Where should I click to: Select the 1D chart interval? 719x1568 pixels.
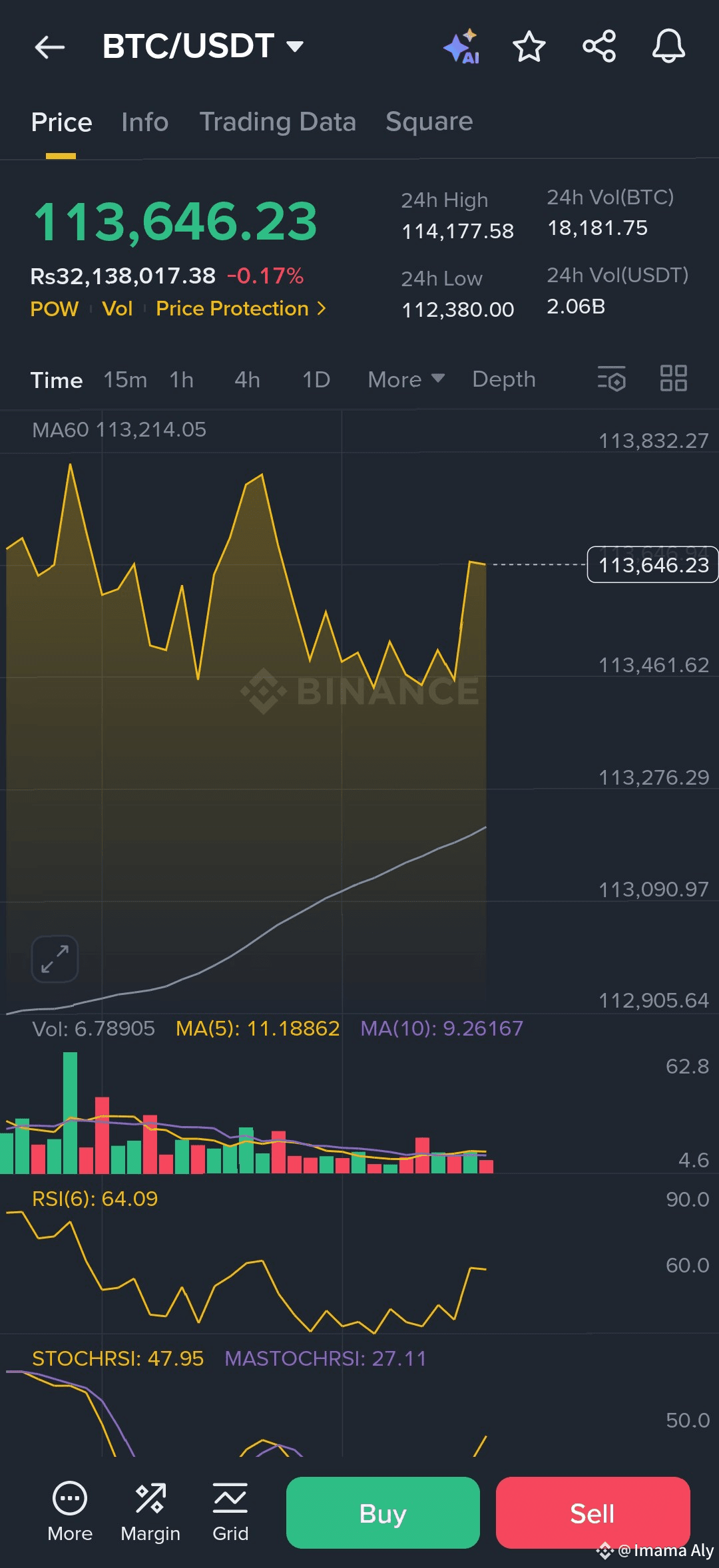tap(316, 380)
